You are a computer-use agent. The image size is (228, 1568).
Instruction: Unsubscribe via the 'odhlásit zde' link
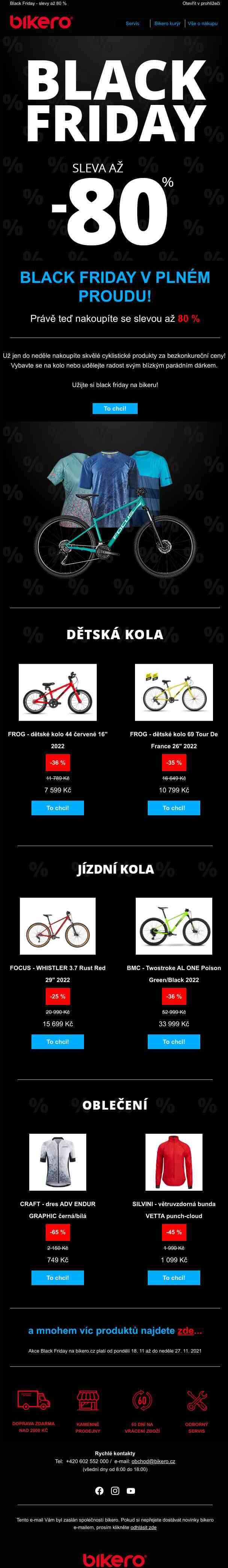(143, 1527)
